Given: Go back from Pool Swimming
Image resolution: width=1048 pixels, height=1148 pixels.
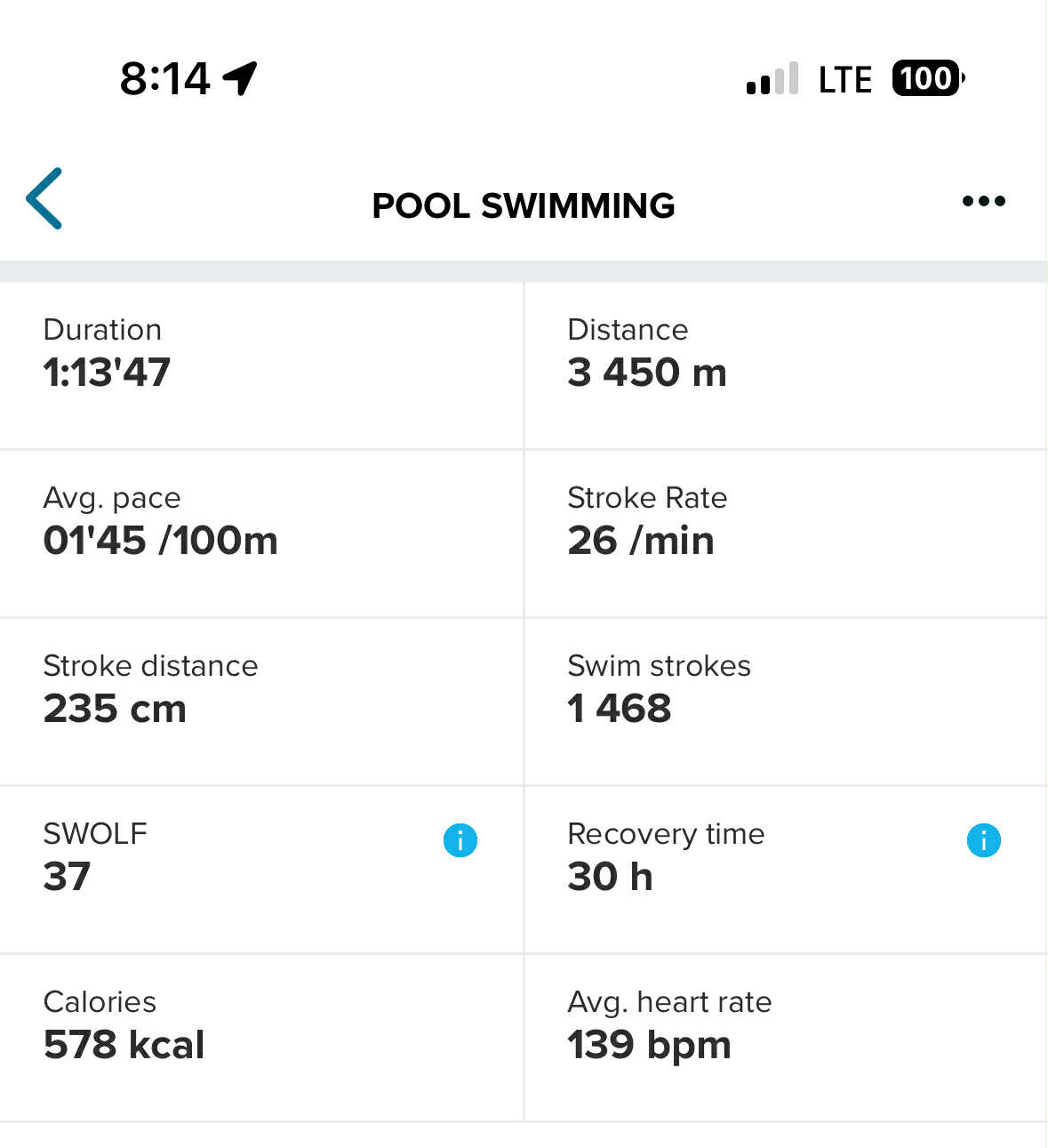Looking at the screenshot, I should coord(44,199).
